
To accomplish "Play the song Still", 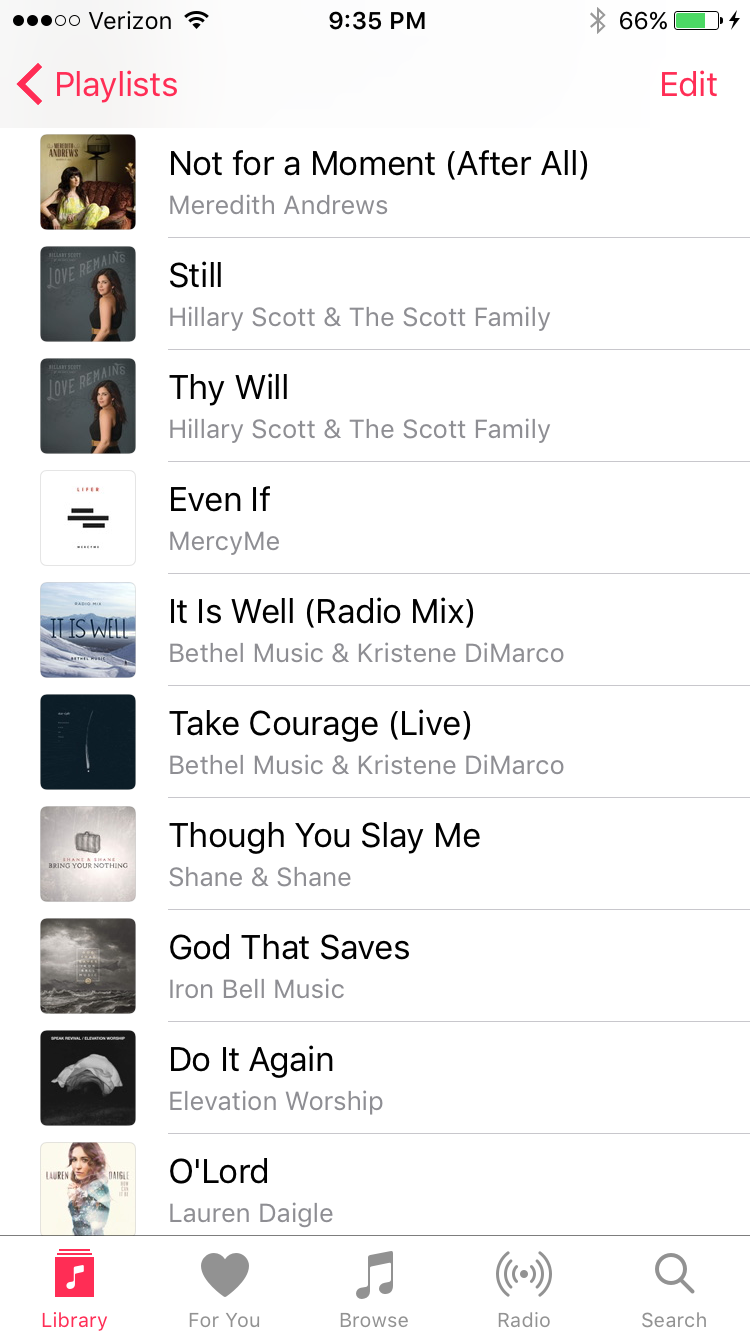I will [359, 294].
